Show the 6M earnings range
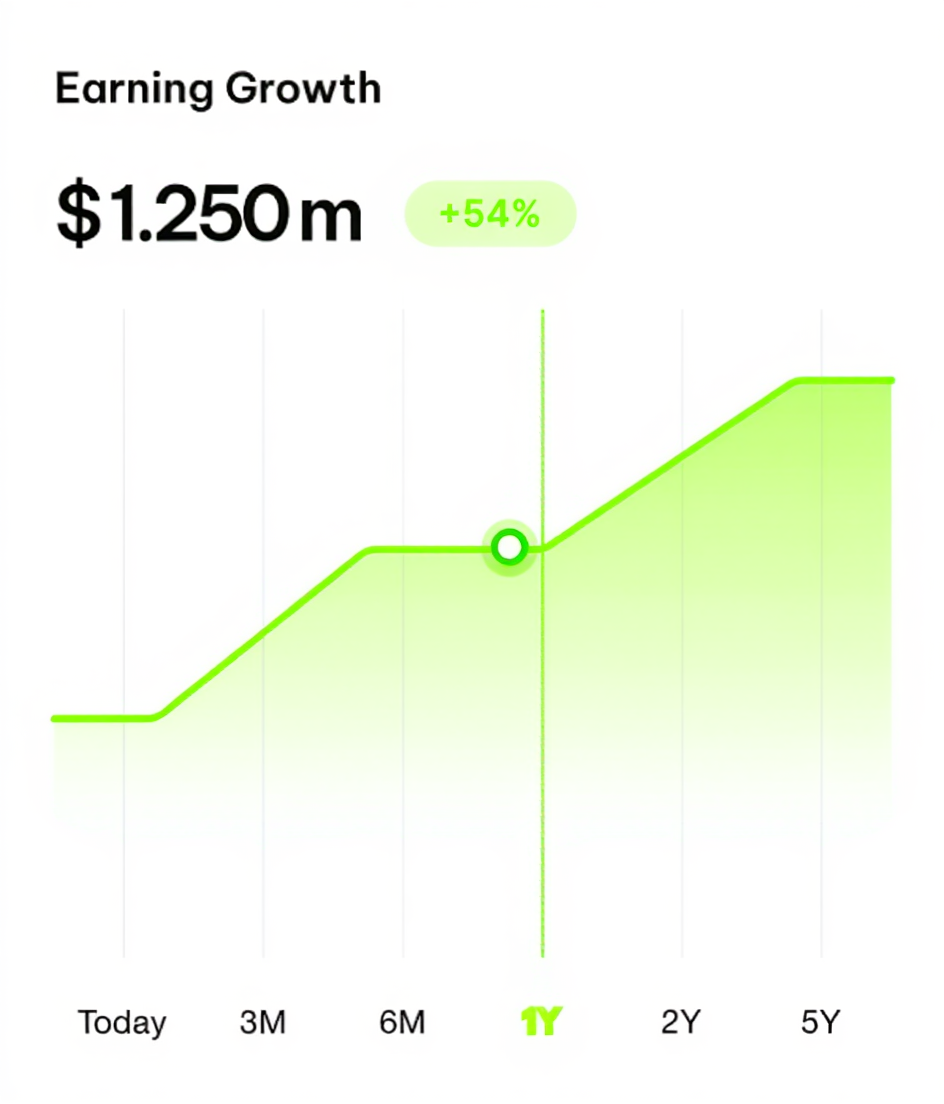 [402, 1023]
